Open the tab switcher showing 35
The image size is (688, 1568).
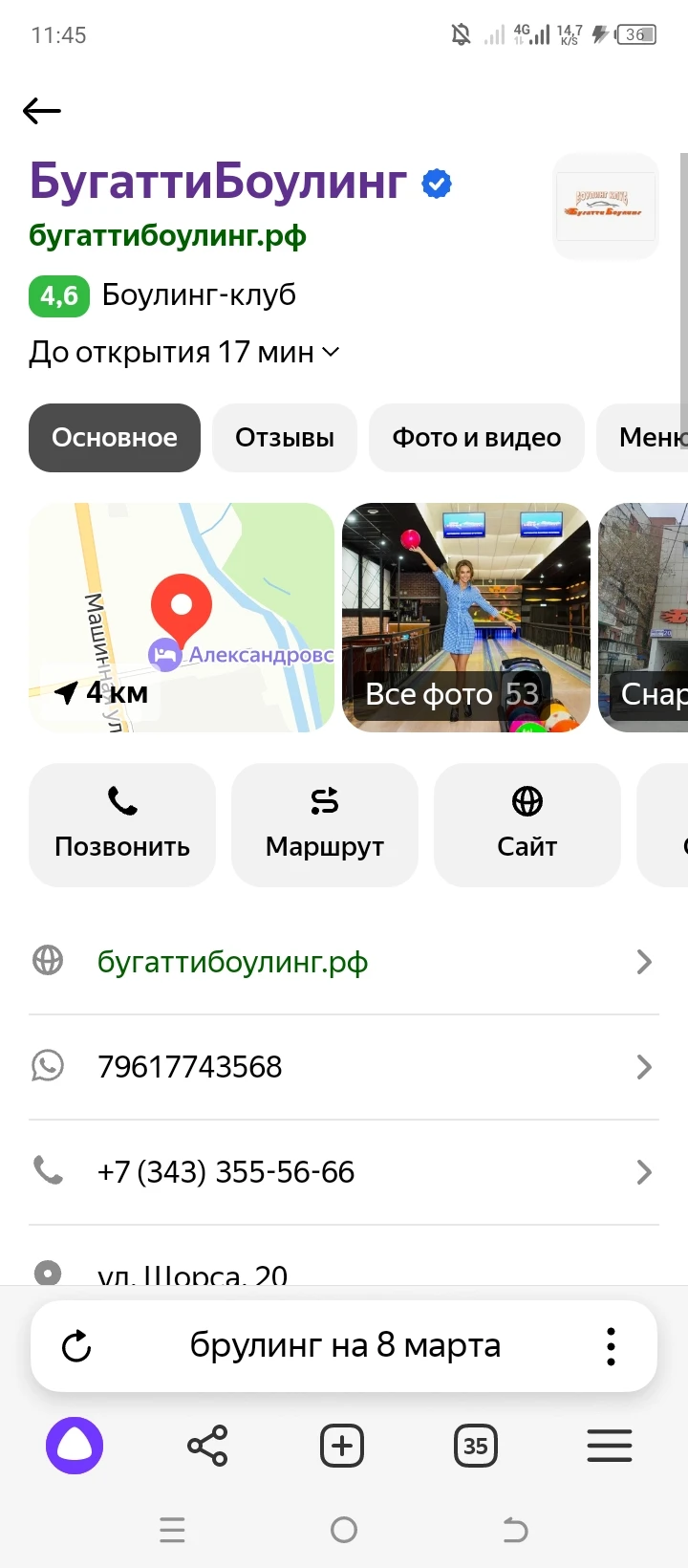tap(475, 1446)
